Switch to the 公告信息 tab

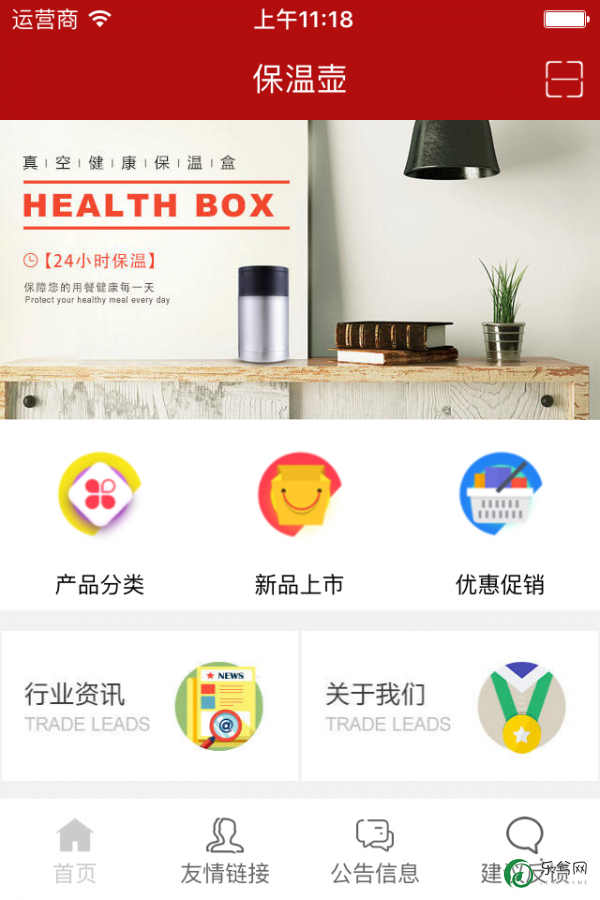(375, 851)
